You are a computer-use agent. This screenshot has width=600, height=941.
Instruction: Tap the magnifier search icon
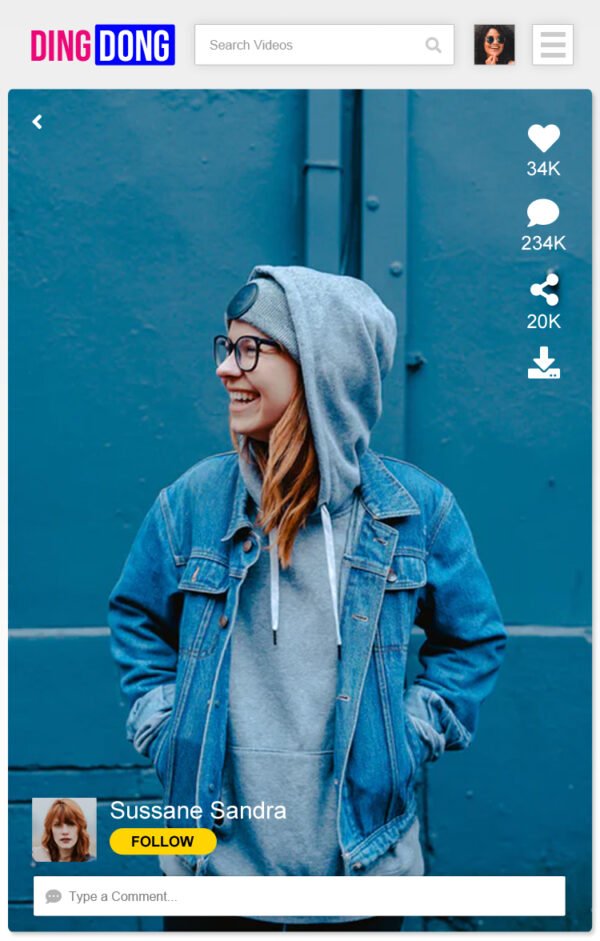[x=433, y=45]
